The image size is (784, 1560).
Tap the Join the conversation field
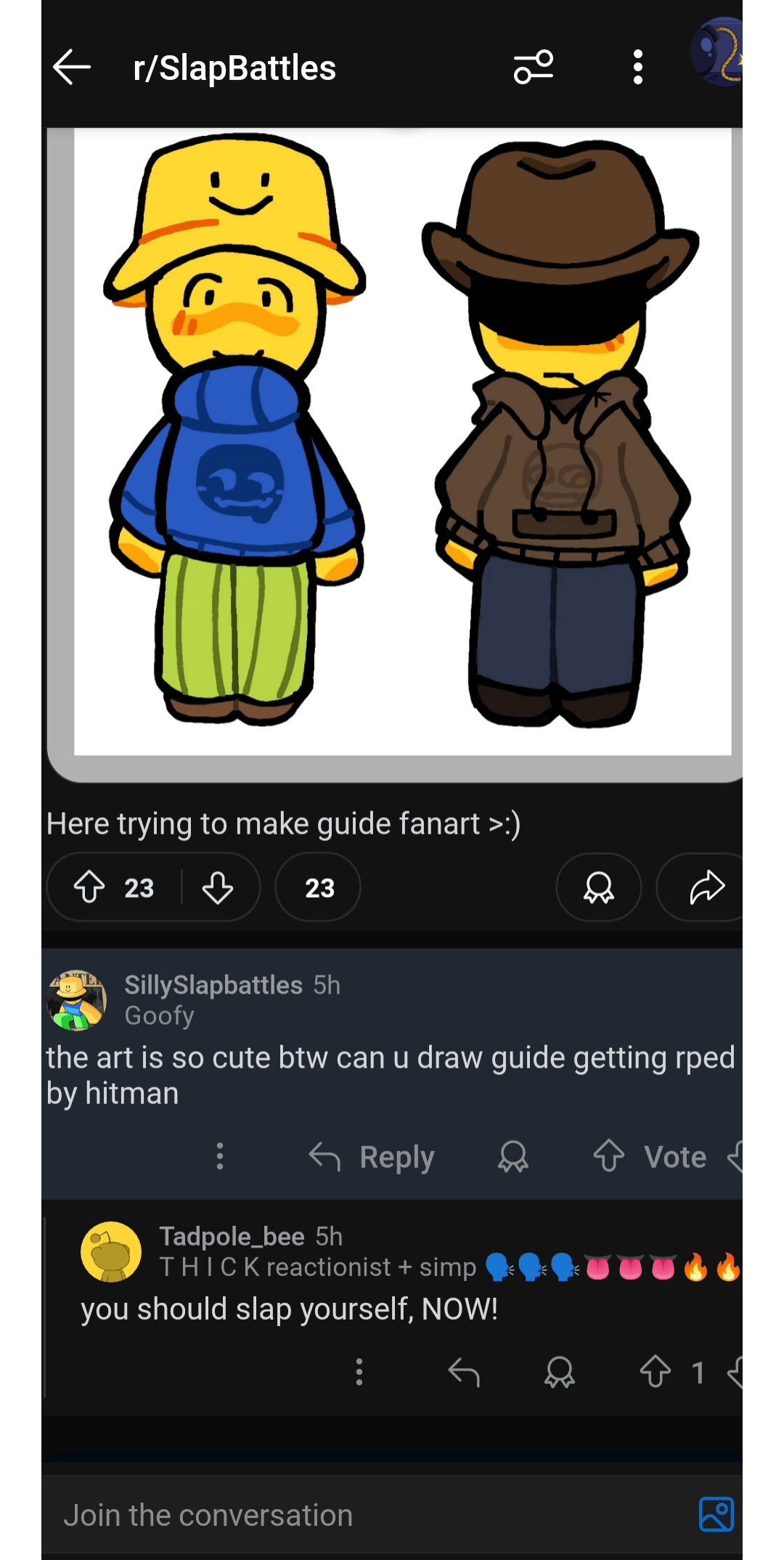point(363,1515)
